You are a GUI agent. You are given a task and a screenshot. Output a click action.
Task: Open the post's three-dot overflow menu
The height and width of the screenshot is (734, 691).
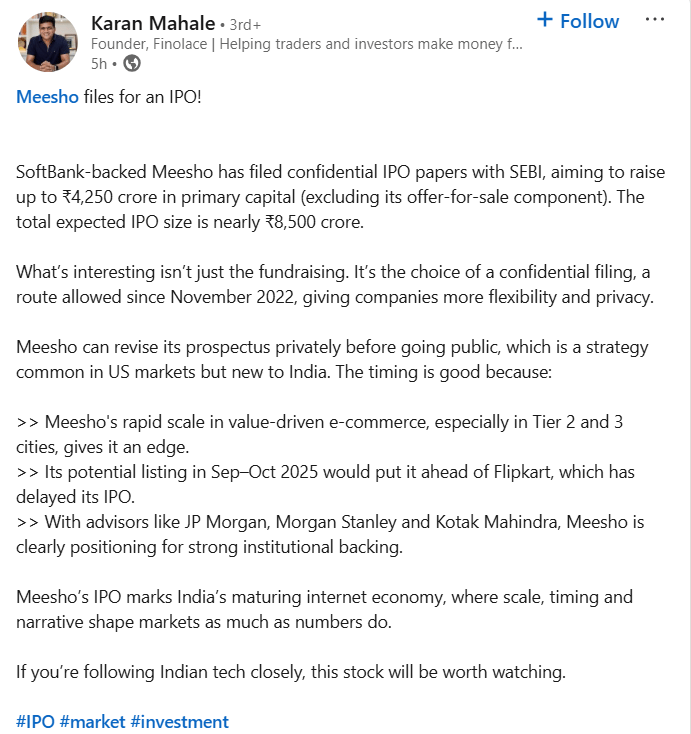[654, 20]
